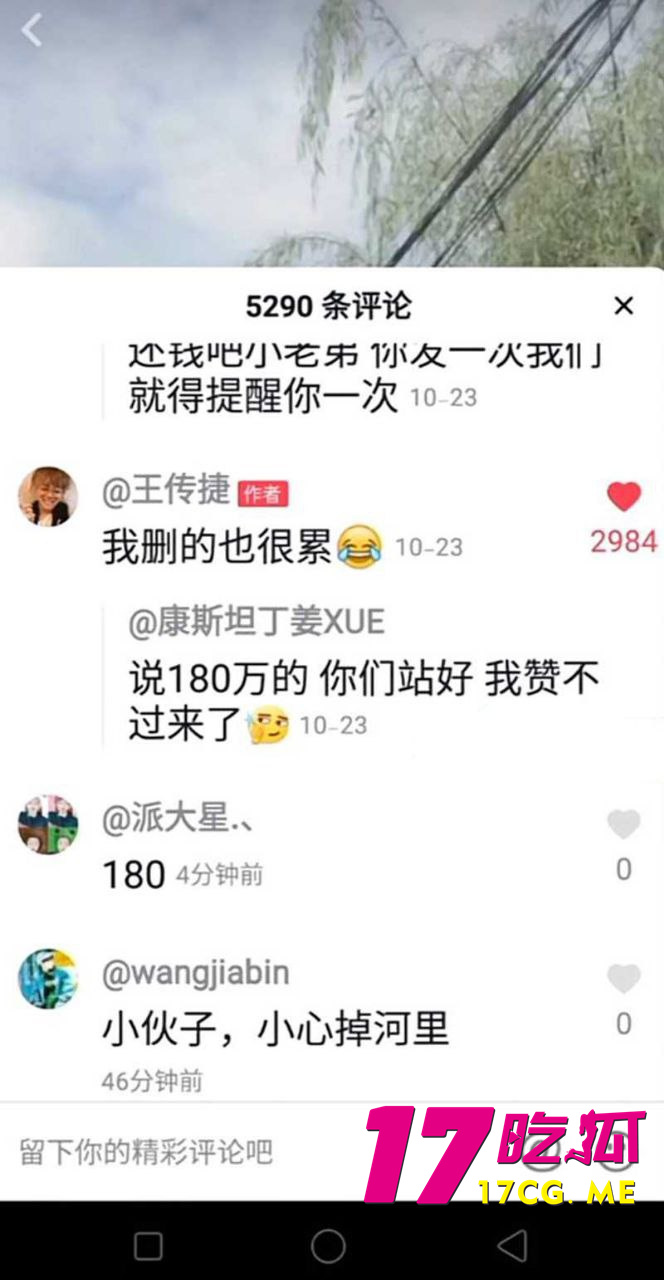Go back using the top-left arrow
This screenshot has height=1280, width=664.
tap(32, 30)
